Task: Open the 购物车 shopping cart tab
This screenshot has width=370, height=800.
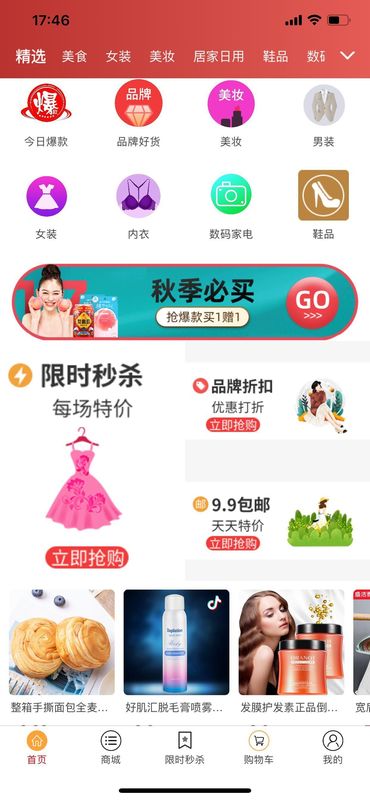Action: coord(258,747)
